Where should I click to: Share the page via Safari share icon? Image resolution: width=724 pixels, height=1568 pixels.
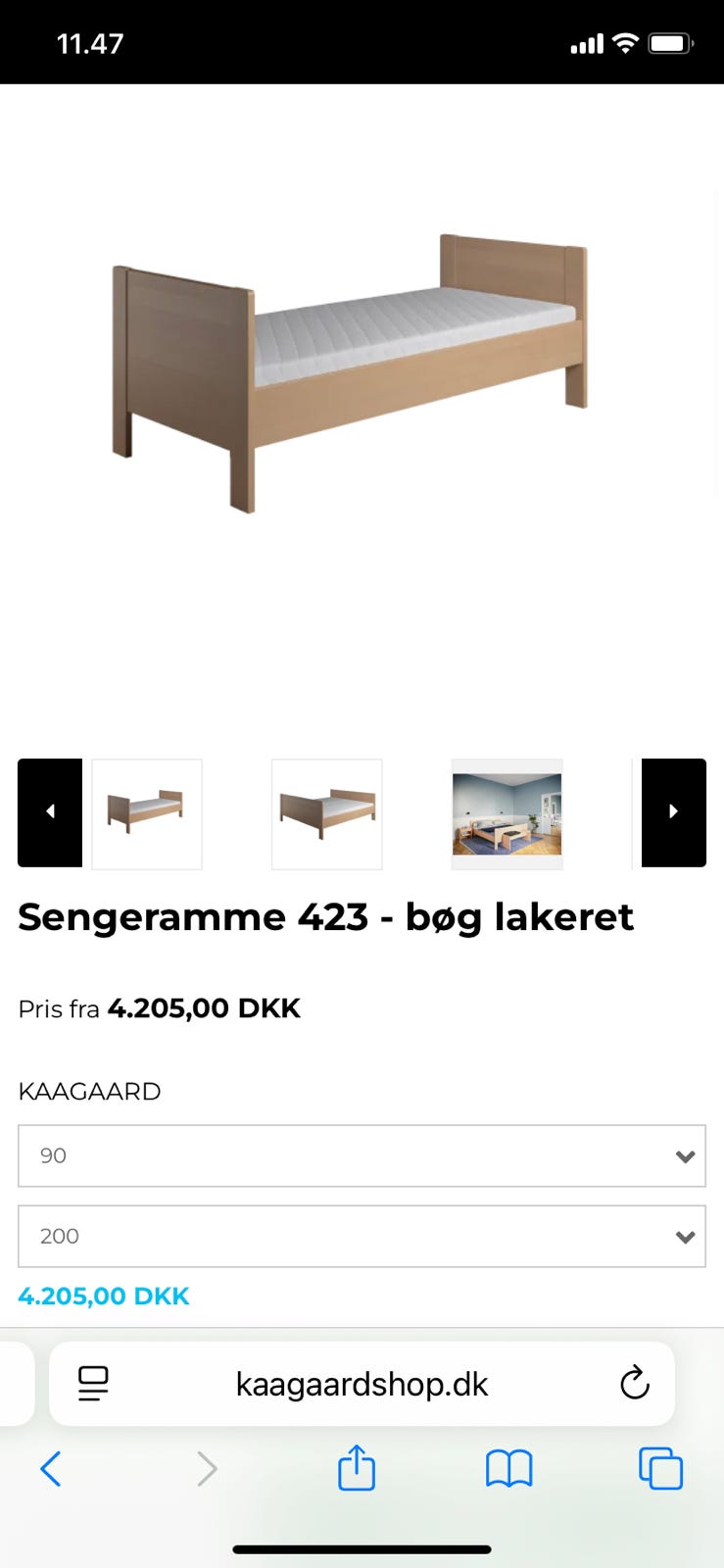pos(356,1468)
